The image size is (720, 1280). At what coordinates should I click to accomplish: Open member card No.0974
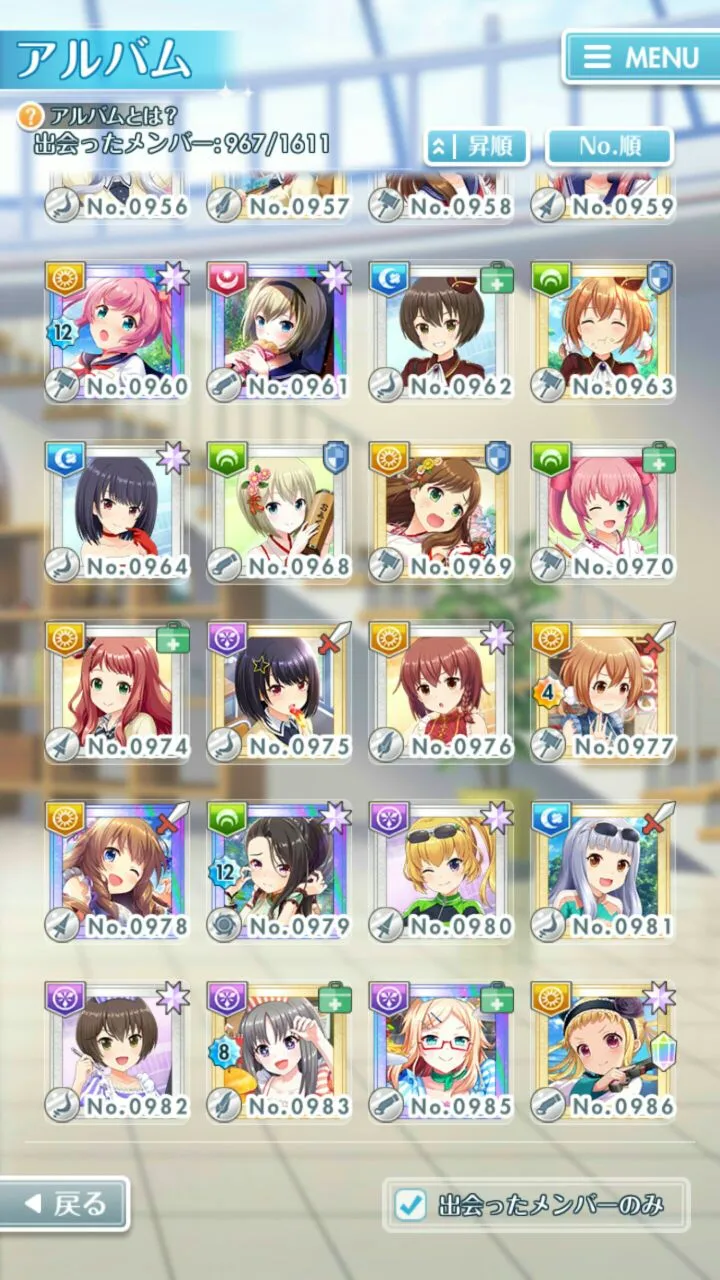coord(116,692)
